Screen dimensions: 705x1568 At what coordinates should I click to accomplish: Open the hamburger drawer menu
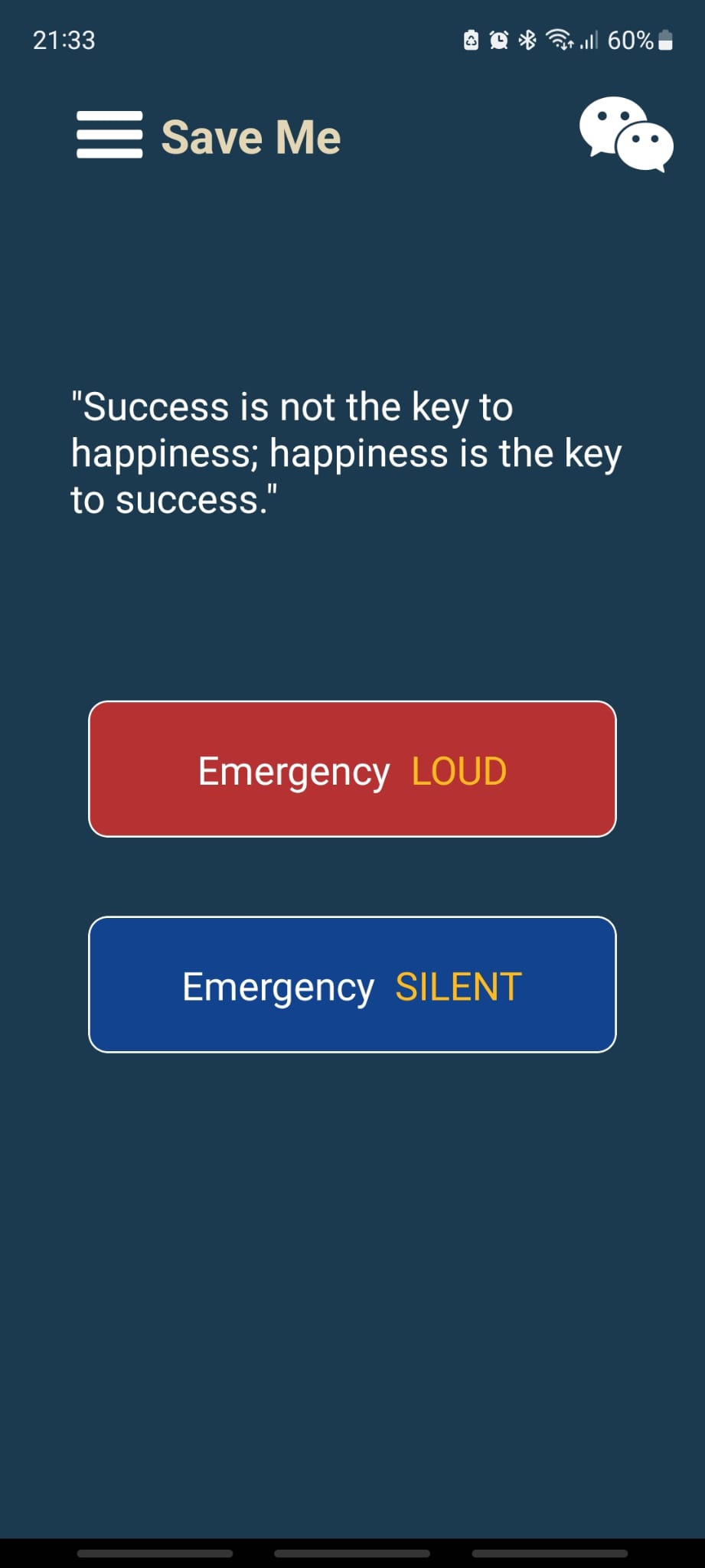click(109, 135)
